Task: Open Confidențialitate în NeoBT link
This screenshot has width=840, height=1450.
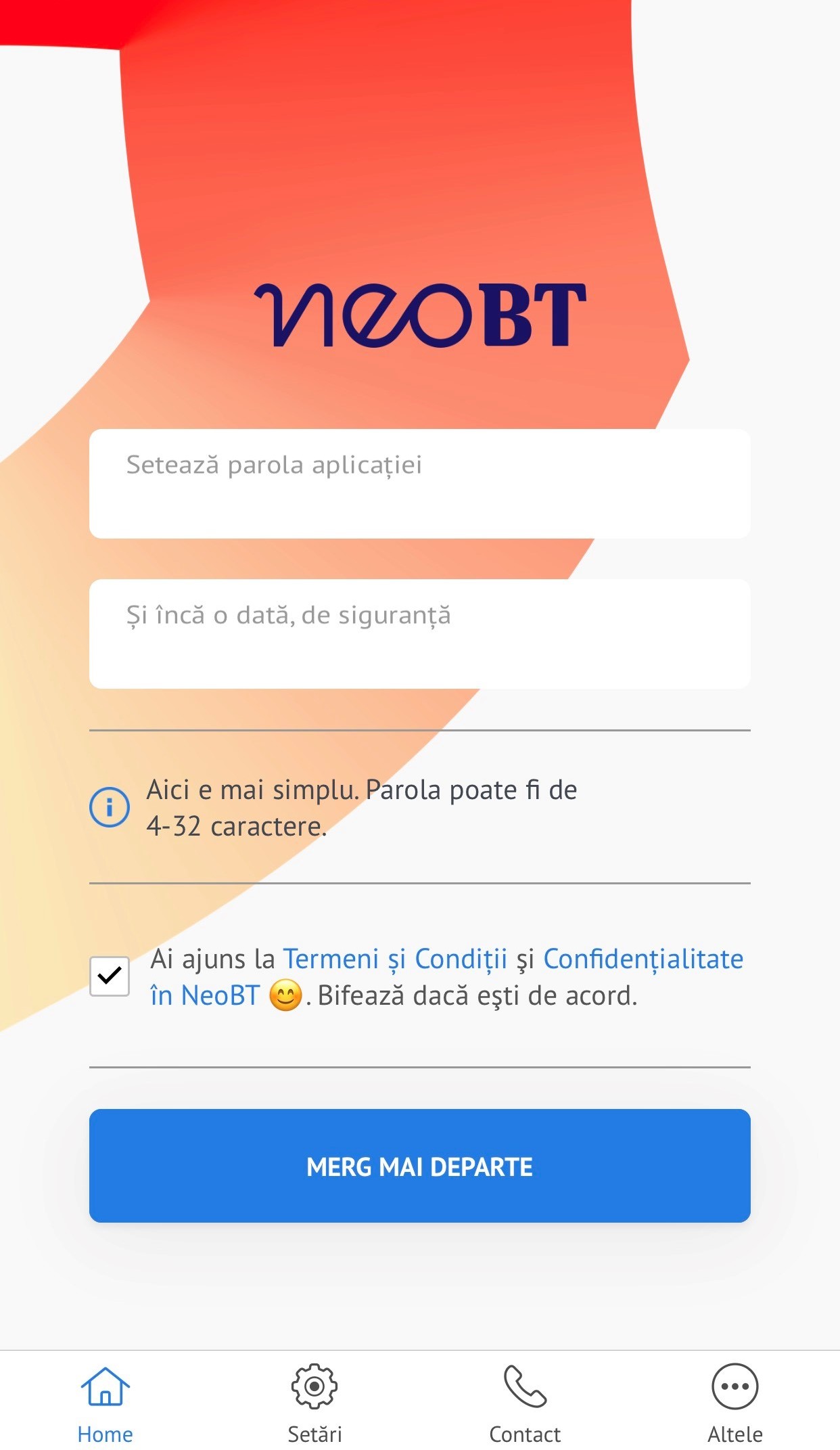Action: tap(643, 959)
